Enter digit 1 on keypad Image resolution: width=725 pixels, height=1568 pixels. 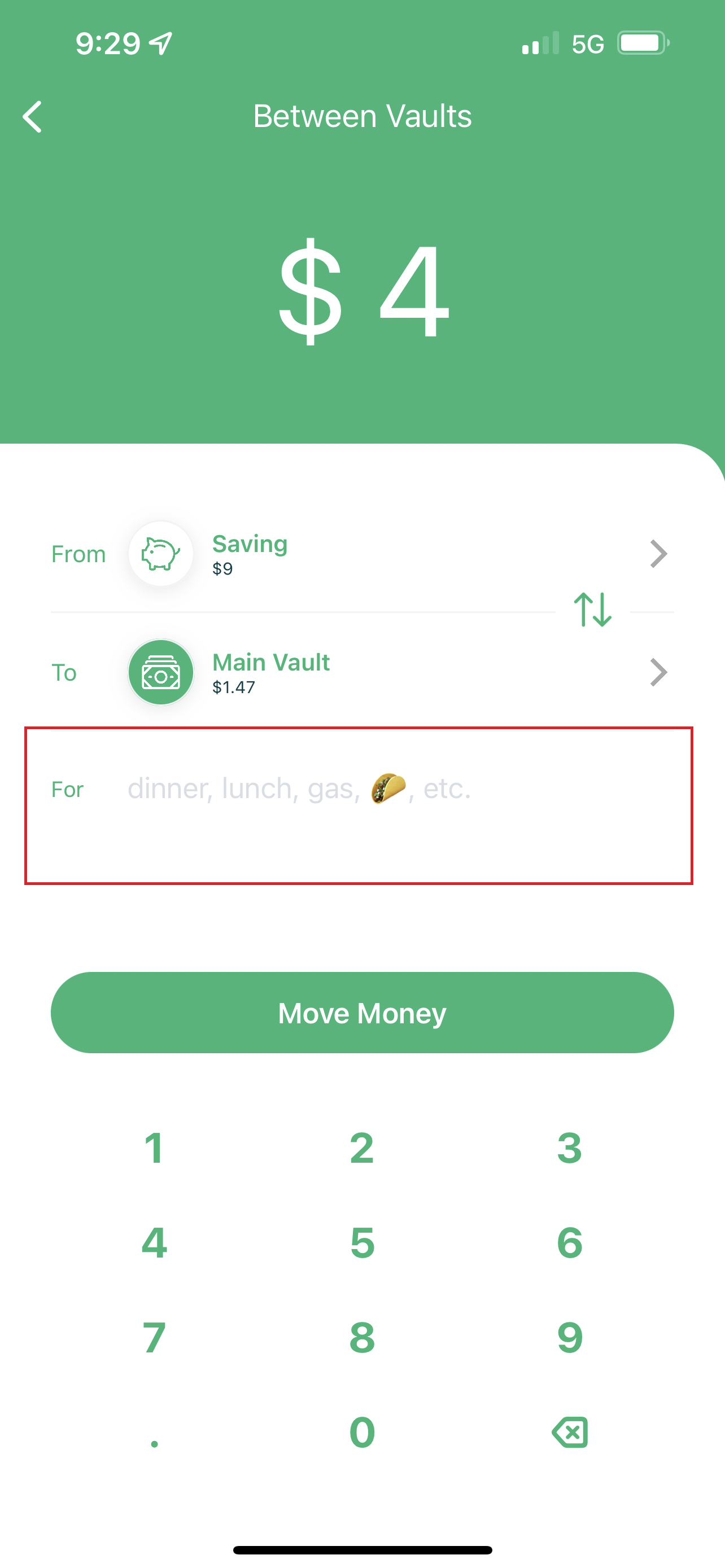tap(155, 1148)
